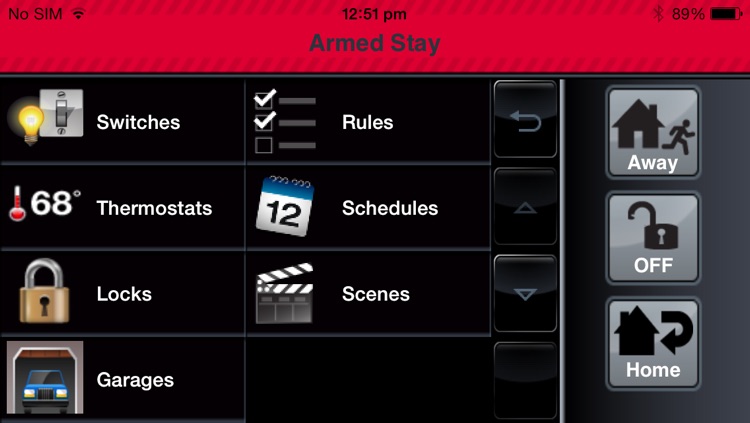
Task: Open the Rules list
Action: pos(367,122)
